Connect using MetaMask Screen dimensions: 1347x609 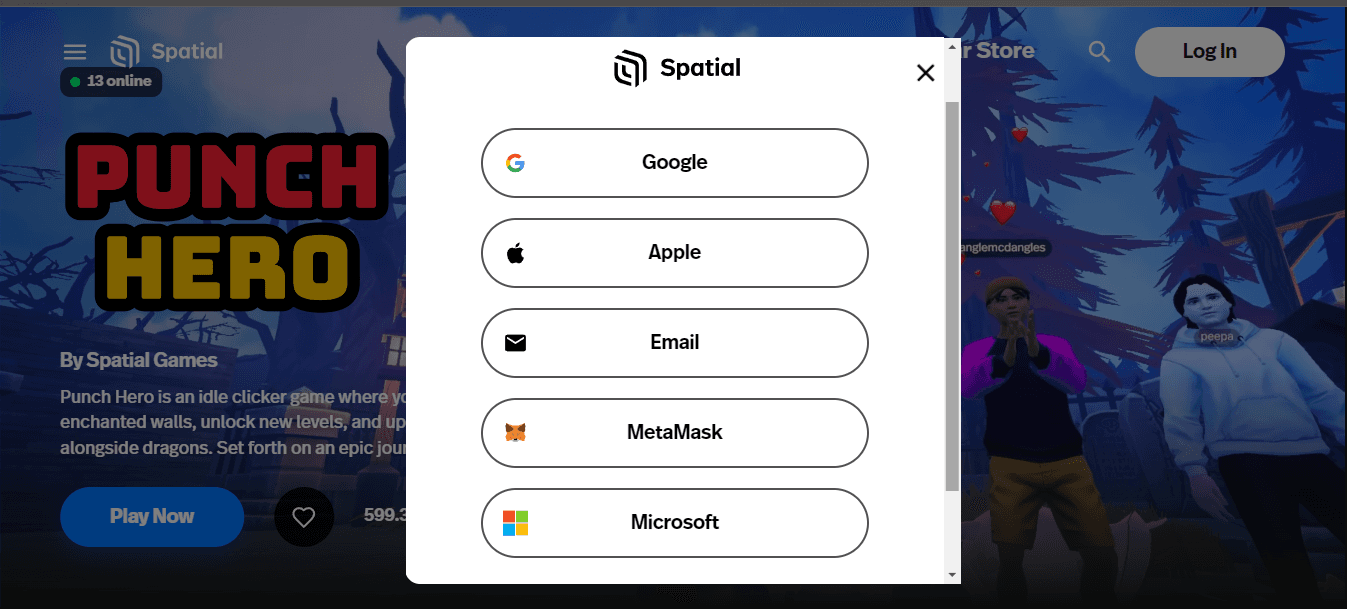[674, 433]
